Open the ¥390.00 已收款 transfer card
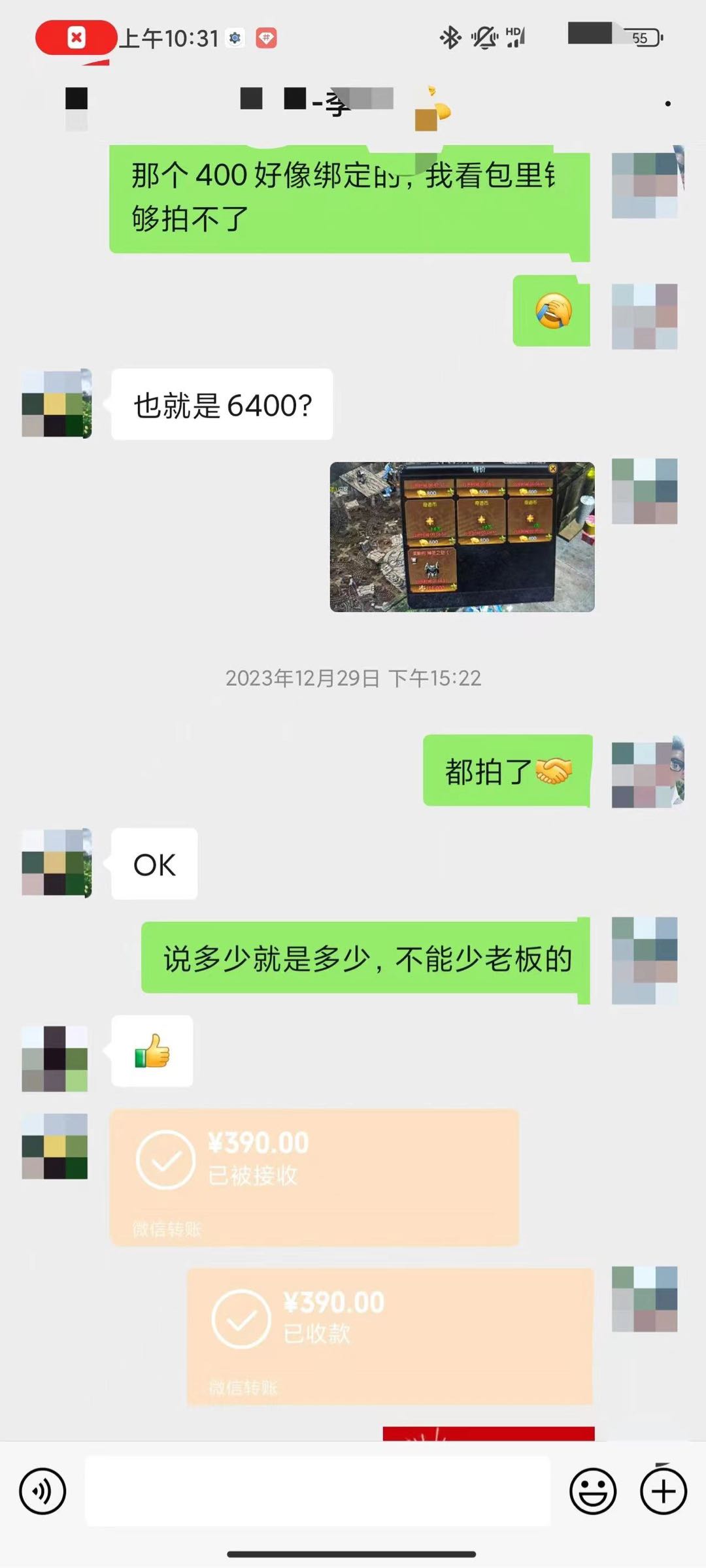This screenshot has width=706, height=1568. (x=390, y=1336)
